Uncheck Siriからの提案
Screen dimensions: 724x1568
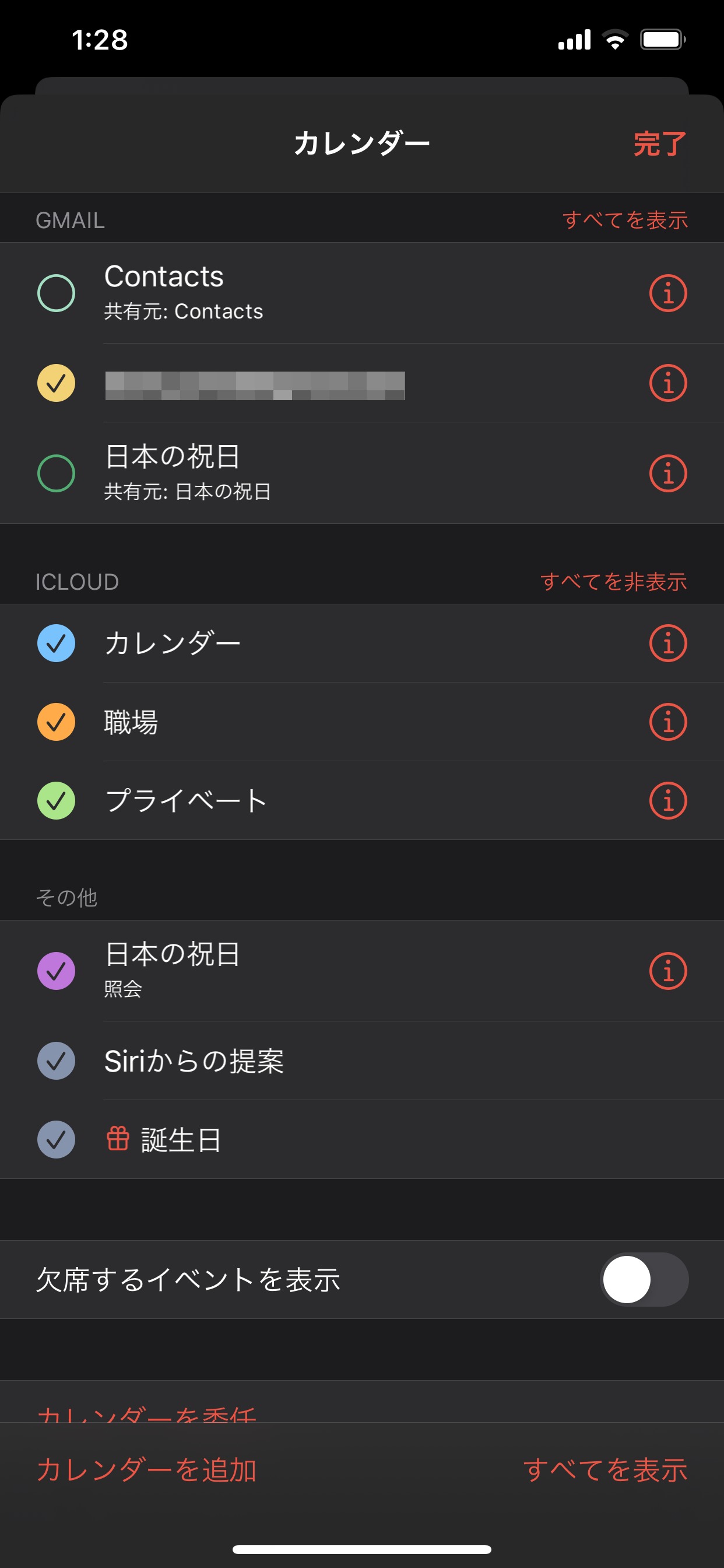pyautogui.click(x=56, y=1061)
